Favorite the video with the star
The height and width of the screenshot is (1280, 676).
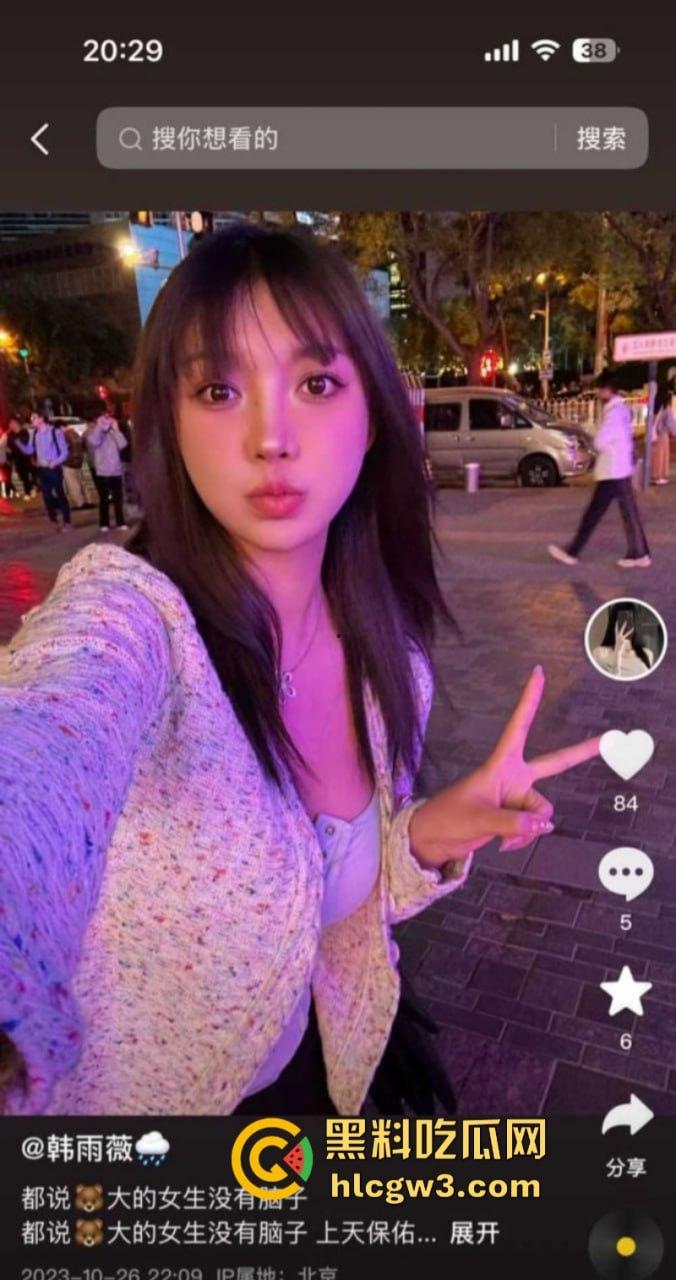click(x=626, y=992)
